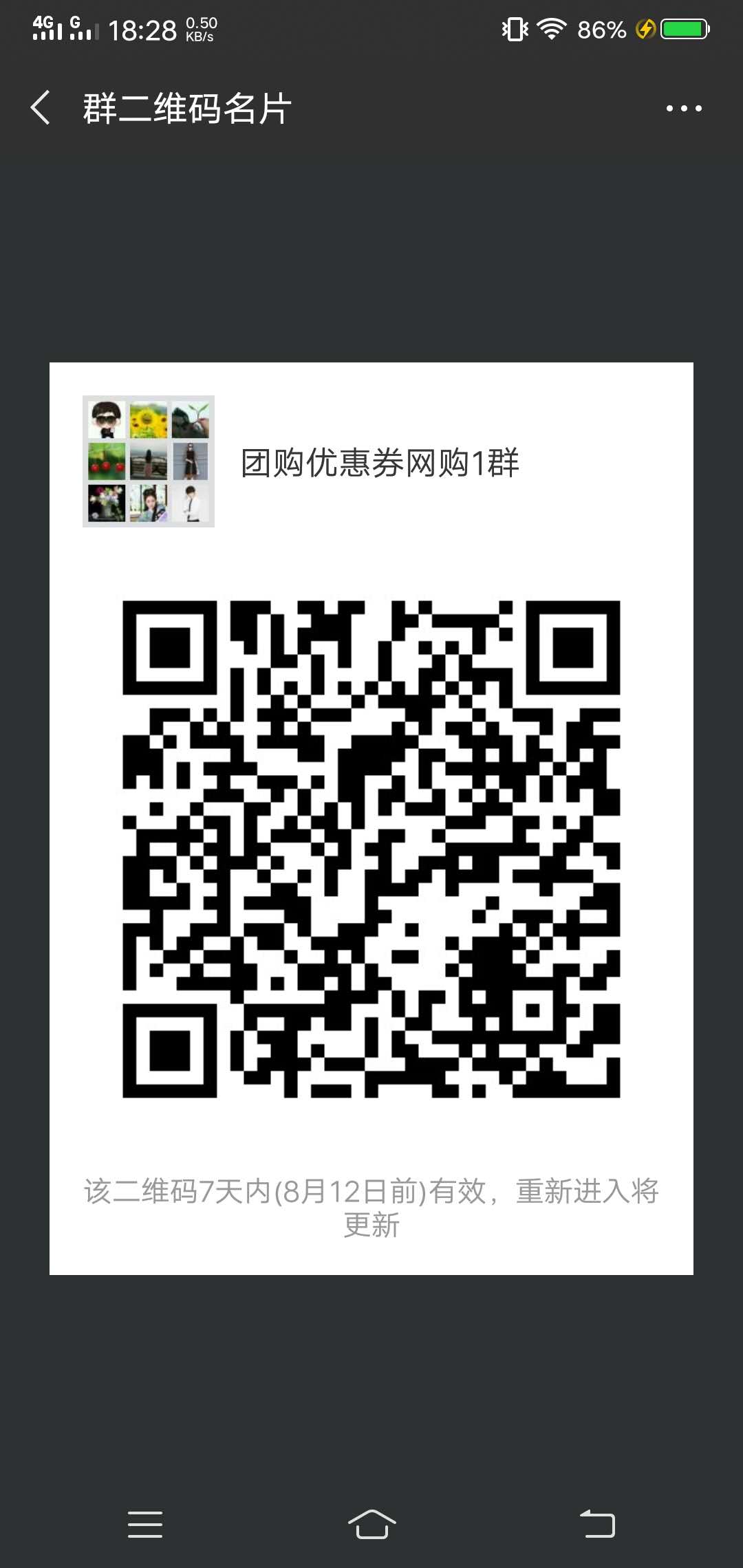The image size is (743, 1568).
Task: Open the three-dot overflow menu
Action: click(684, 108)
